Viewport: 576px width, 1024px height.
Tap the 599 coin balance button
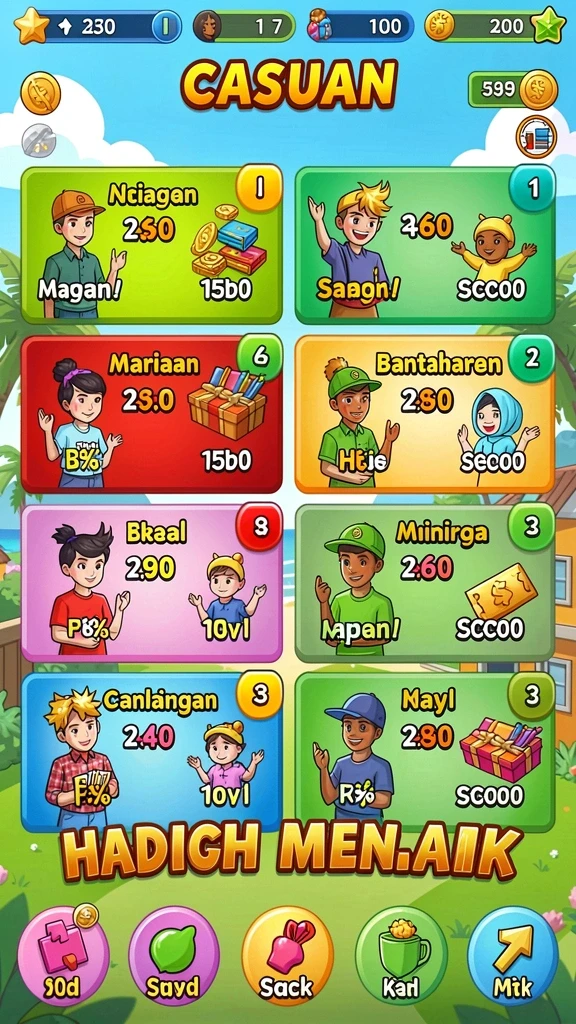point(513,89)
